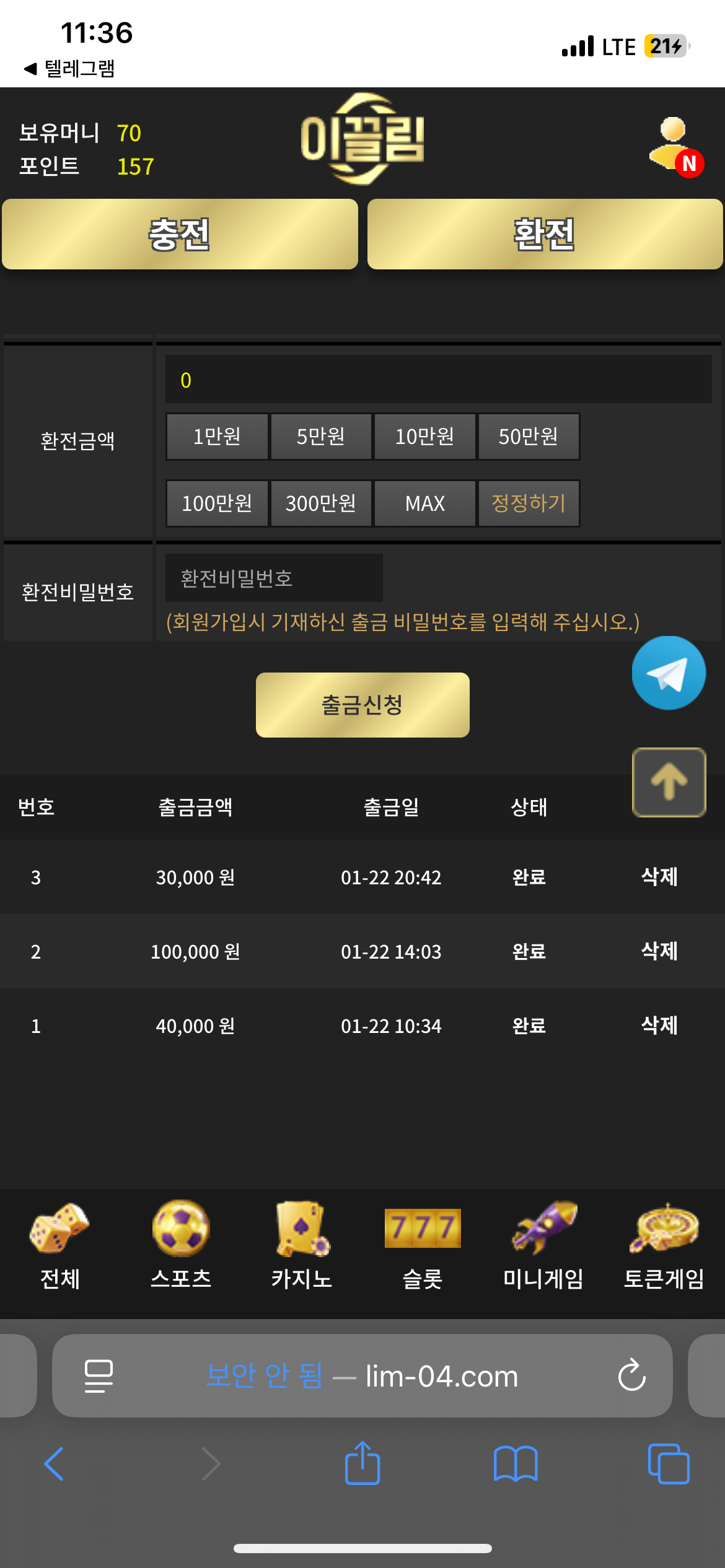Reset amount with 정정하기
The height and width of the screenshot is (1568, 725).
click(528, 503)
